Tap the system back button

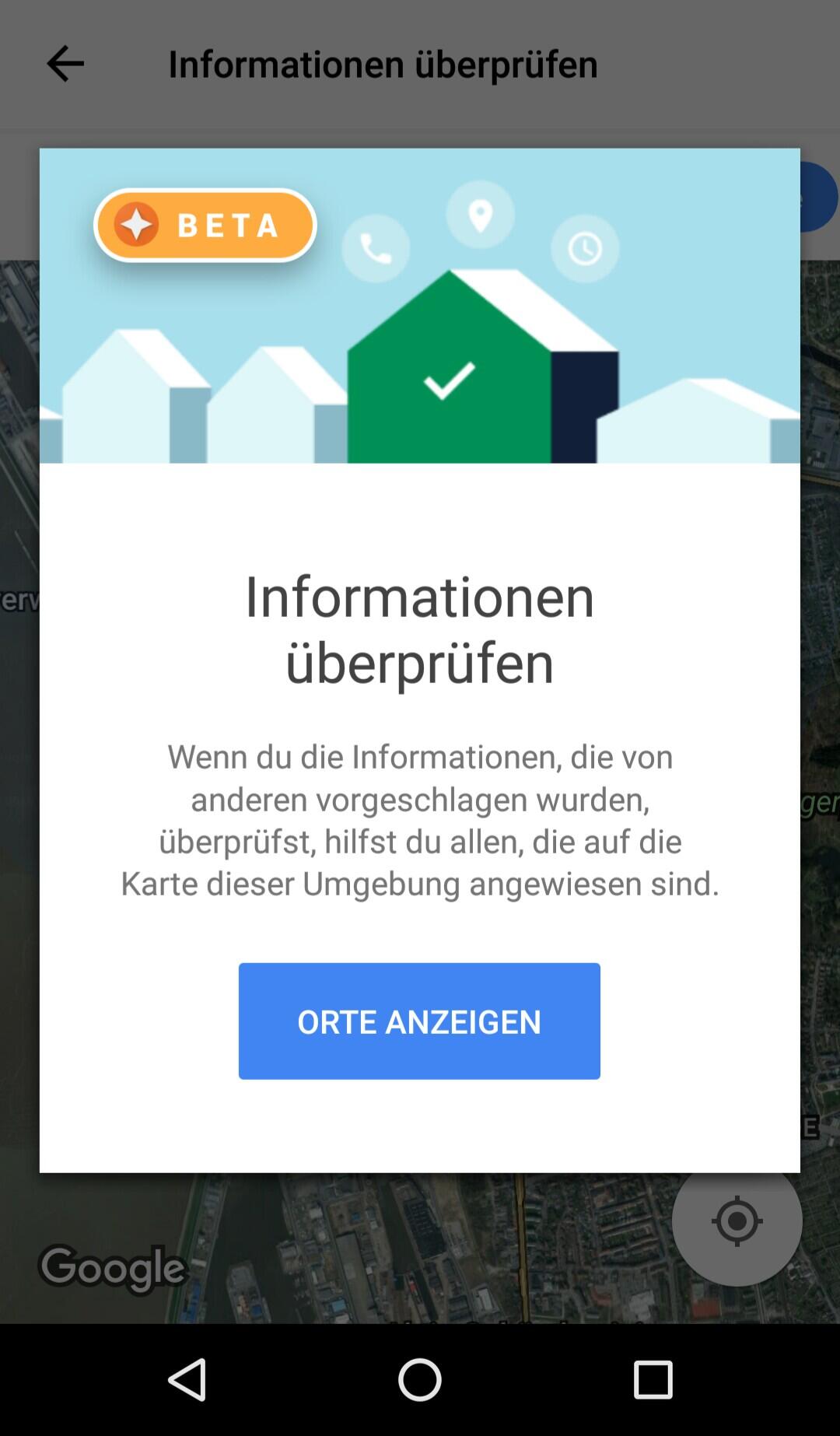[x=187, y=1379]
